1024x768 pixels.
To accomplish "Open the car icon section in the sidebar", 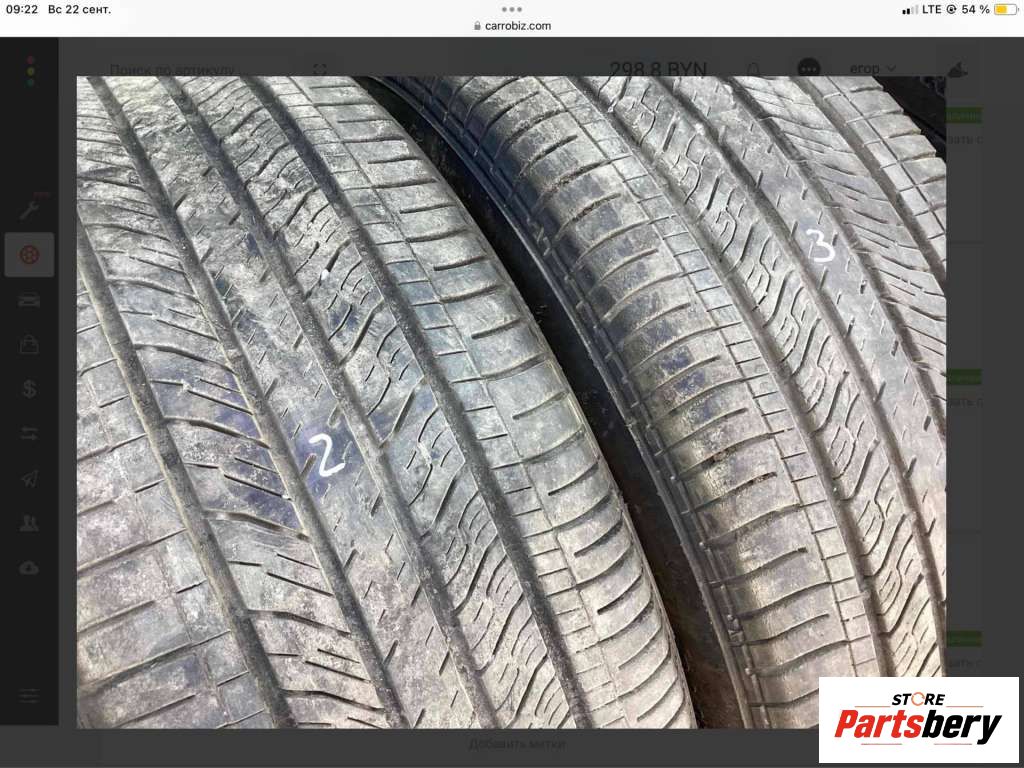I will [x=29, y=300].
